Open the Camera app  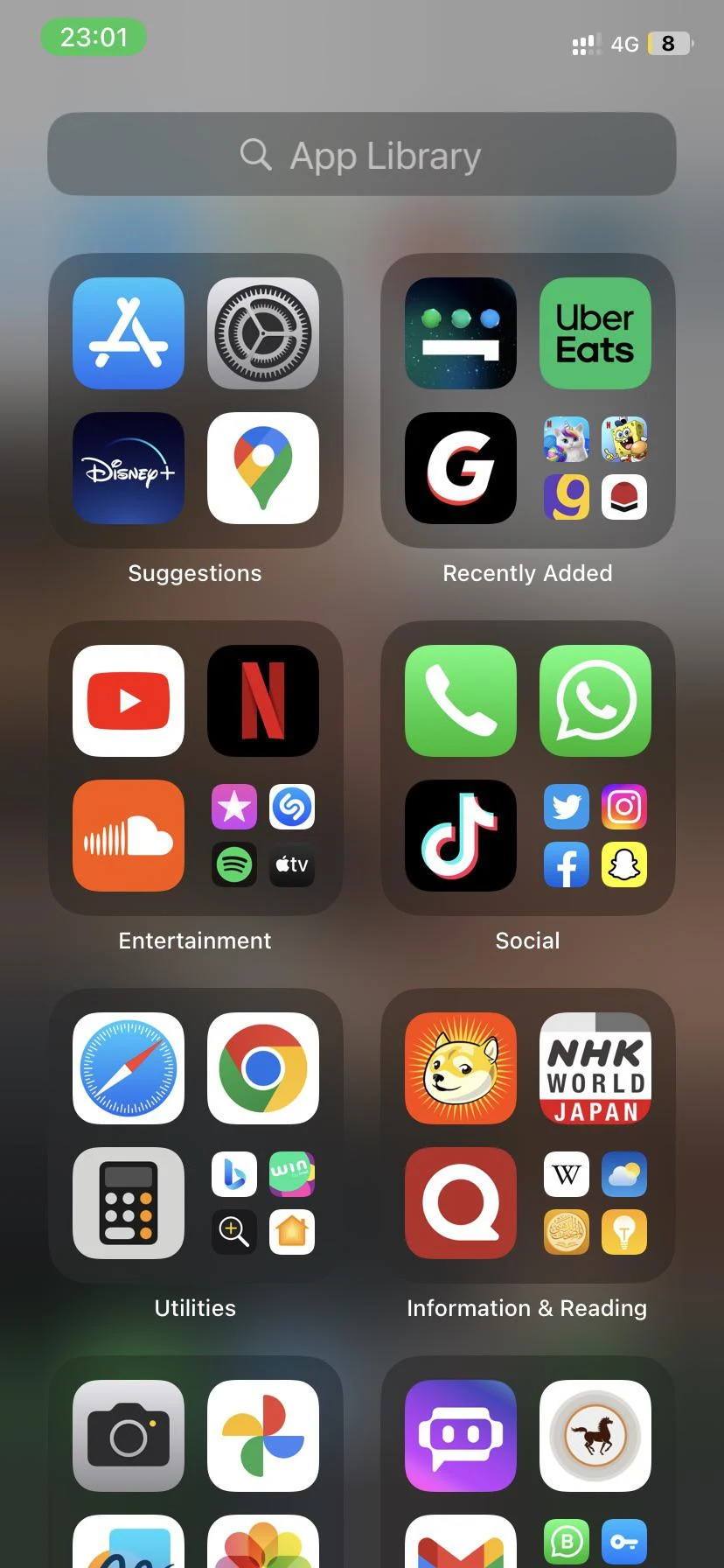128,1435
